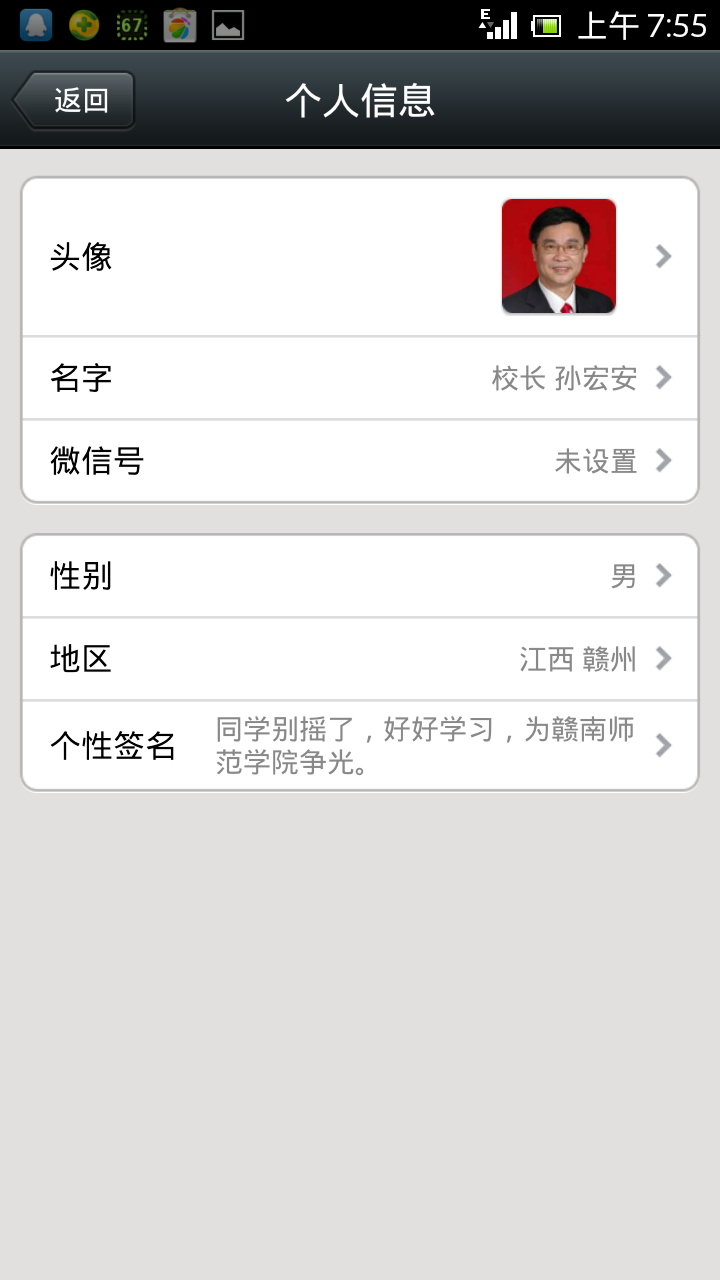720x1280 pixels.
Task: Change the 性别 gender setting
Action: 360,576
